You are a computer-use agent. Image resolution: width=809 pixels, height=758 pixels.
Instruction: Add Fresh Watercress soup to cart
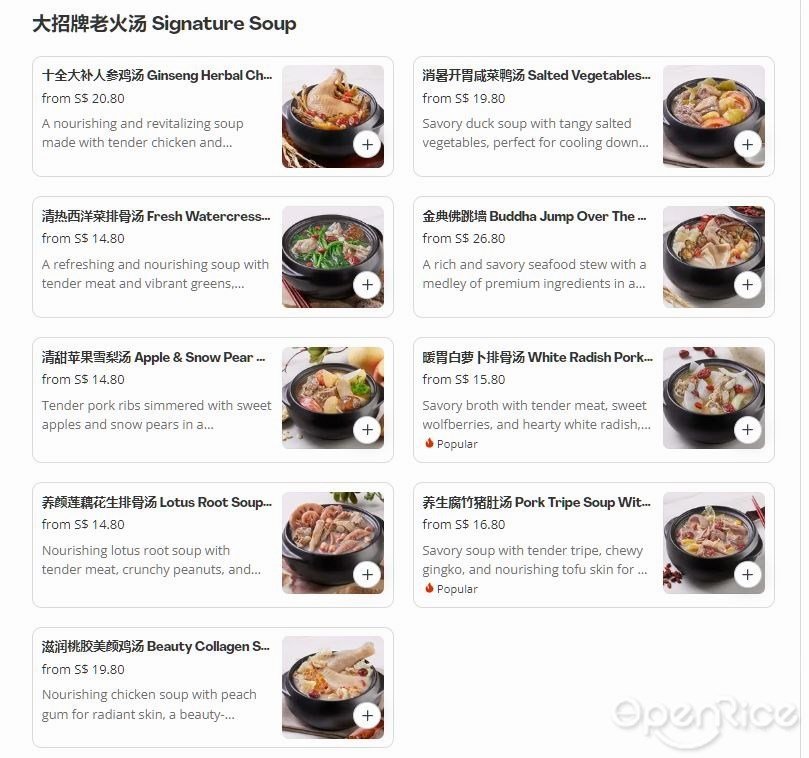[367, 285]
